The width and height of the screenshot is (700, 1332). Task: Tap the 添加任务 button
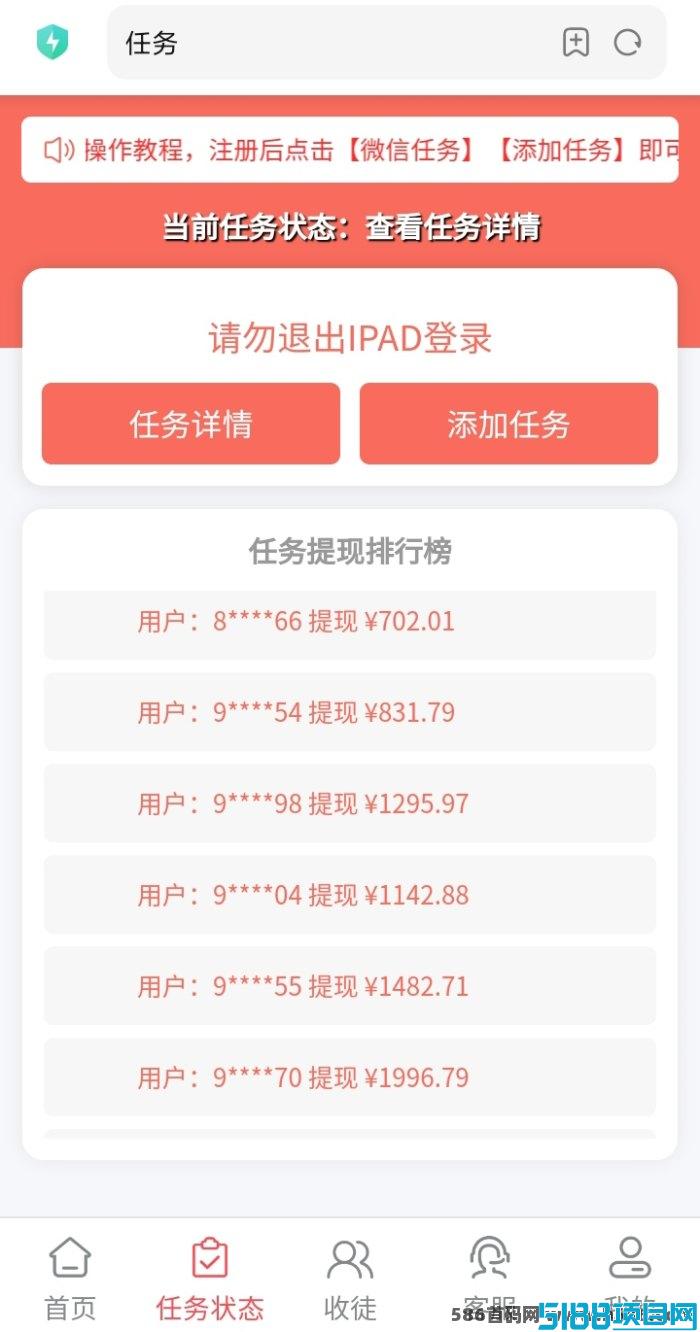508,424
